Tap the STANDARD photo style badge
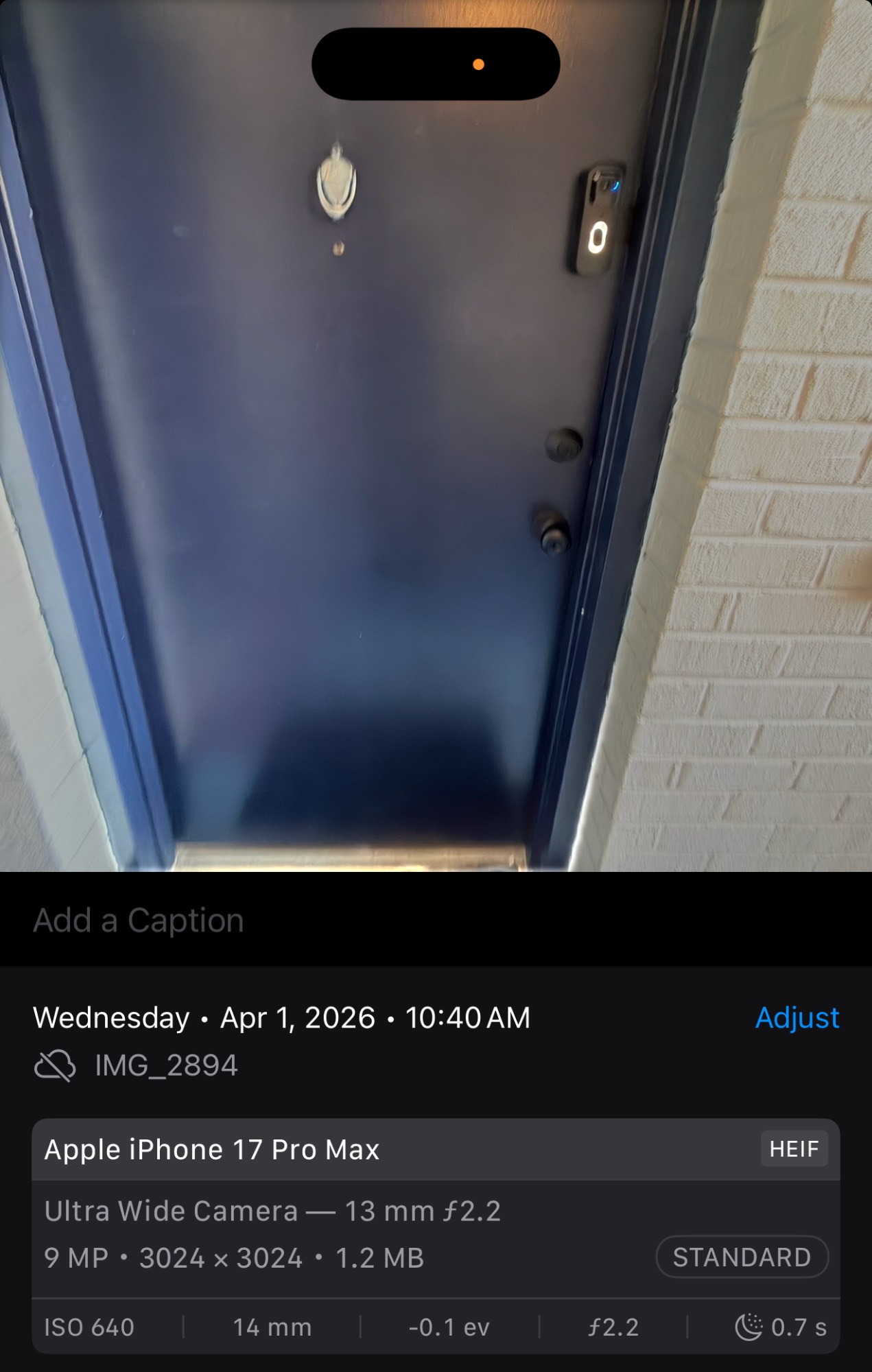Screen dimensions: 872x1372 click(742, 1257)
